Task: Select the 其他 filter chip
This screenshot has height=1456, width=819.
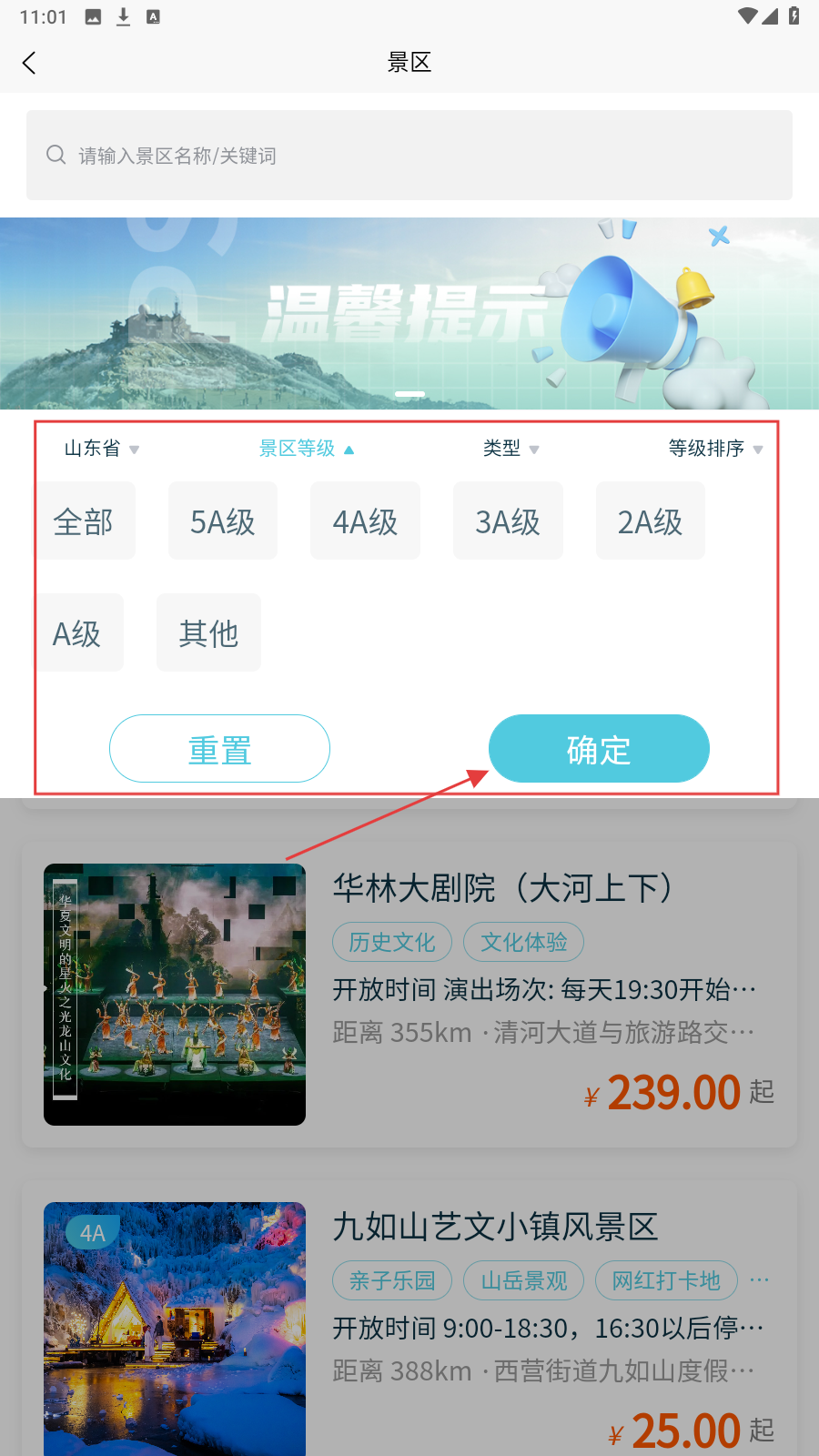Action: 208,633
